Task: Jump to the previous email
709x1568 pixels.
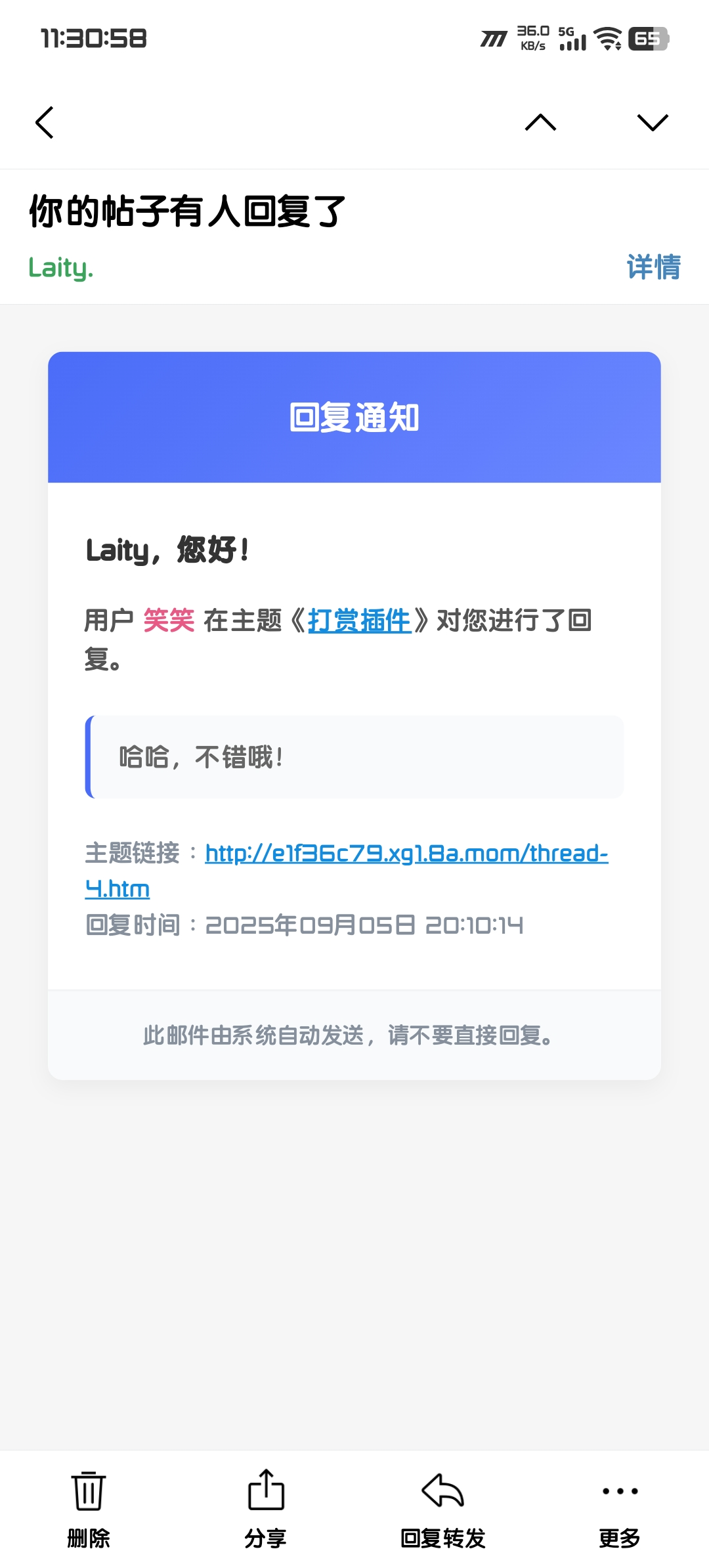Action: point(540,123)
